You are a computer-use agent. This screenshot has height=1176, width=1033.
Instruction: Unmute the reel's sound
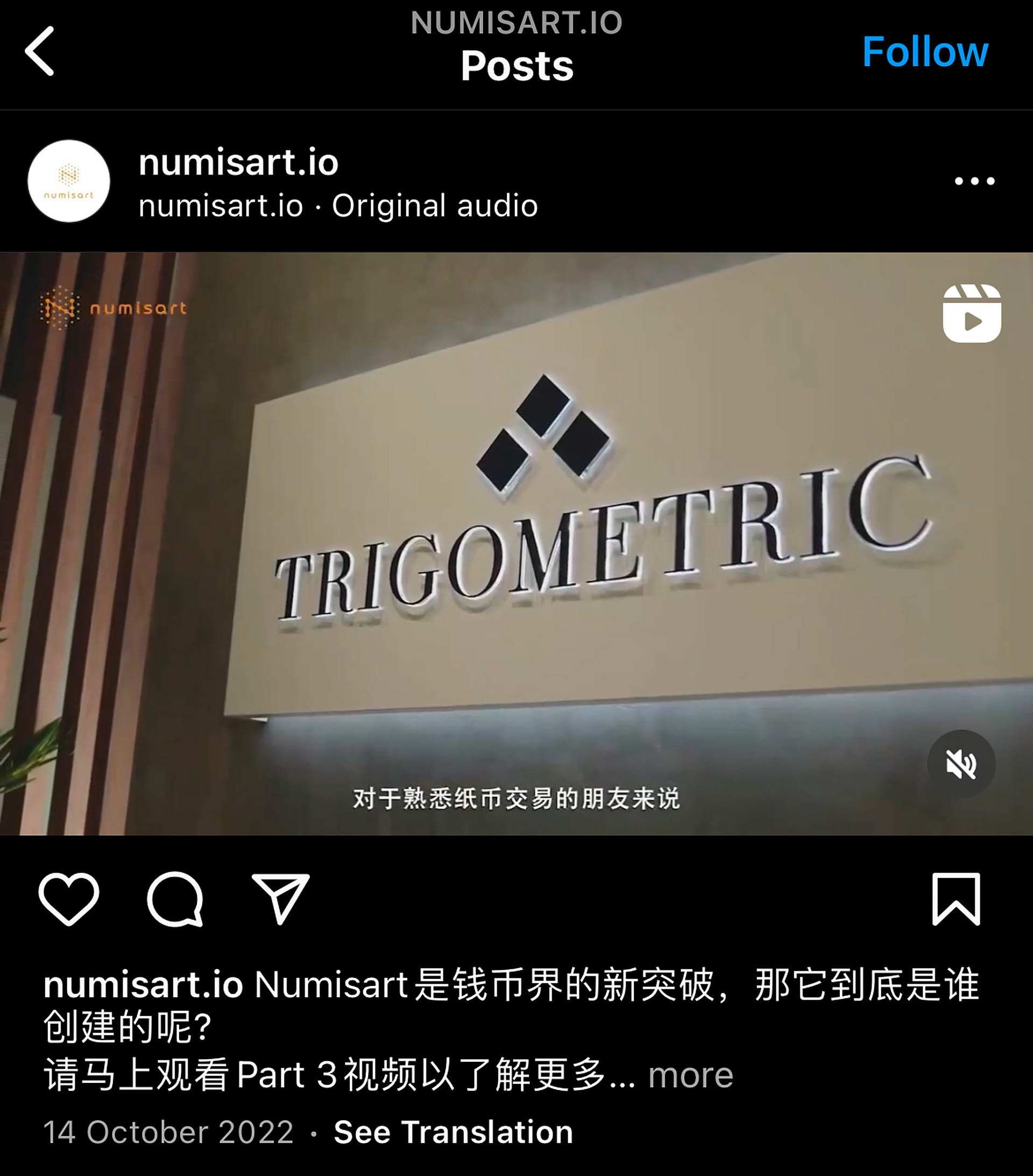(x=961, y=764)
